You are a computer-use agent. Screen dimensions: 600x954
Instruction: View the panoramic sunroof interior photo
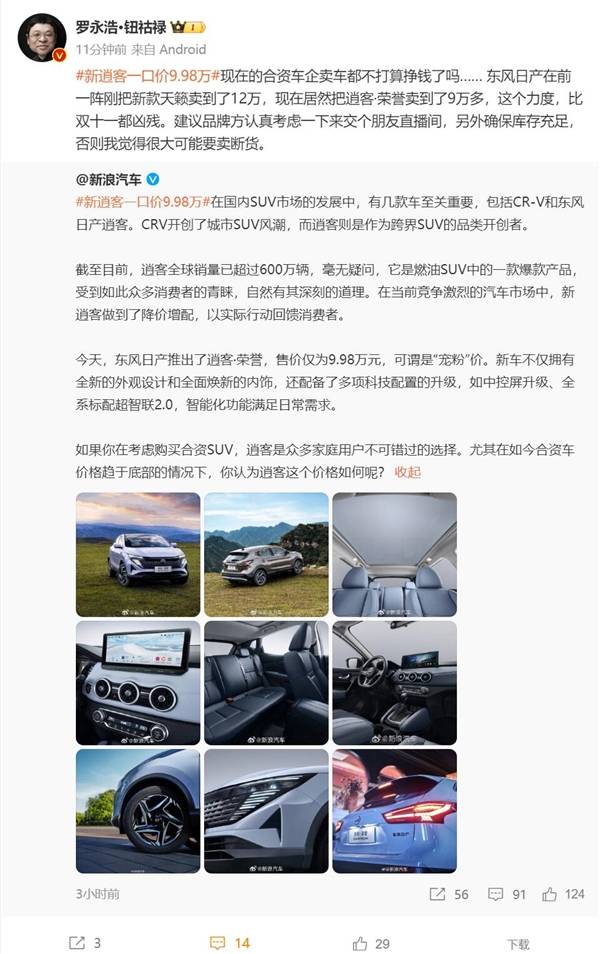pyautogui.click(x=394, y=553)
